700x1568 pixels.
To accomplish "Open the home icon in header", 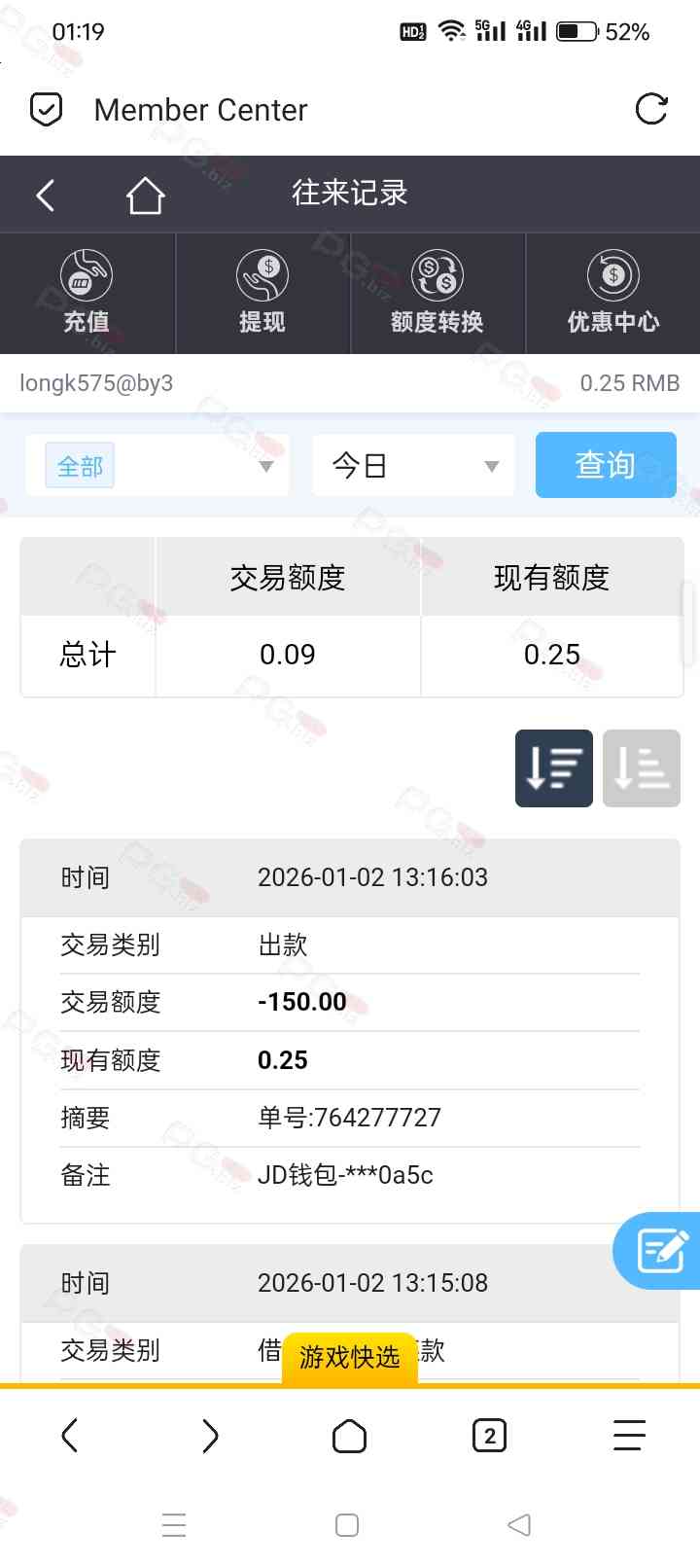I will pyautogui.click(x=145, y=195).
